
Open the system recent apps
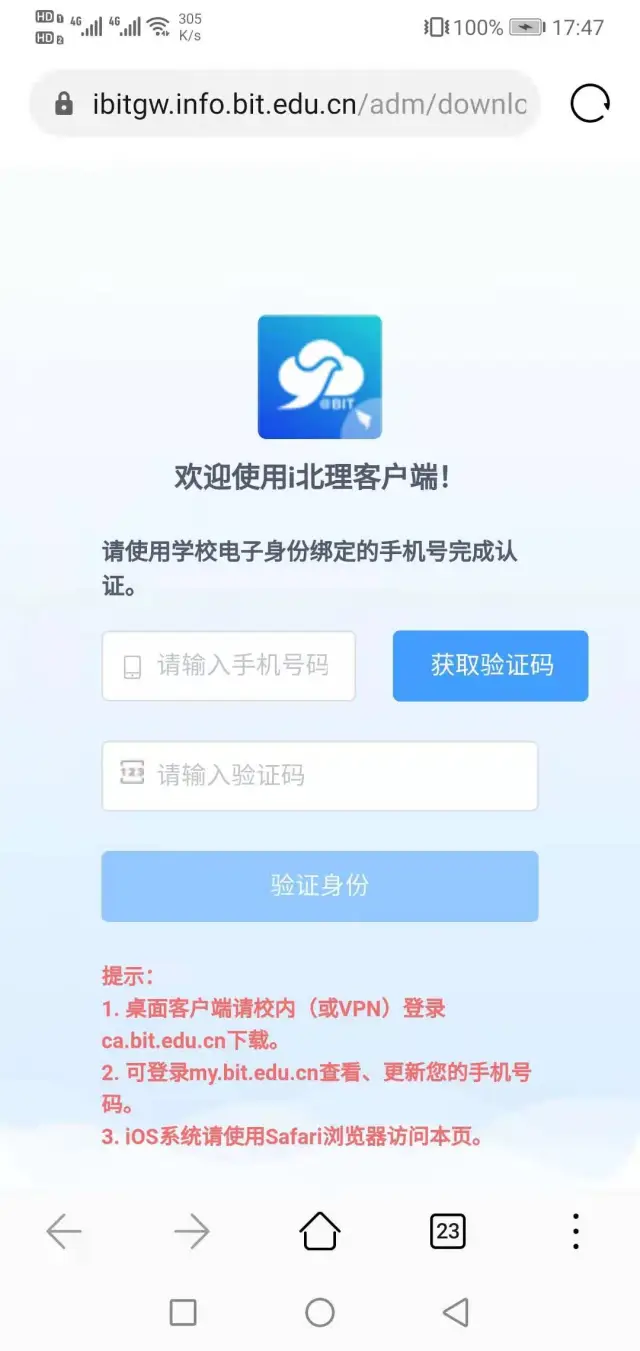[x=183, y=1312]
